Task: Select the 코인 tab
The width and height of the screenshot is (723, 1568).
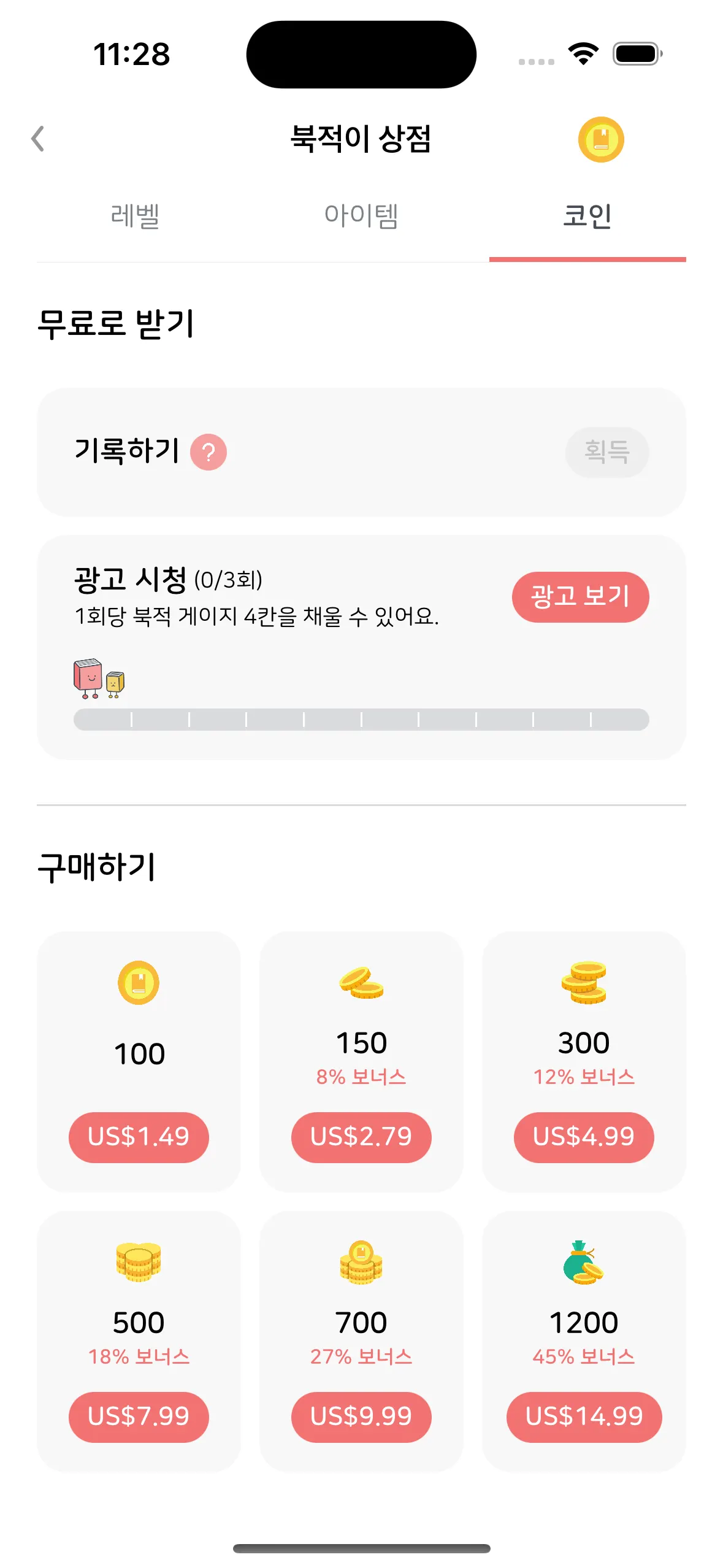Action: [587, 216]
